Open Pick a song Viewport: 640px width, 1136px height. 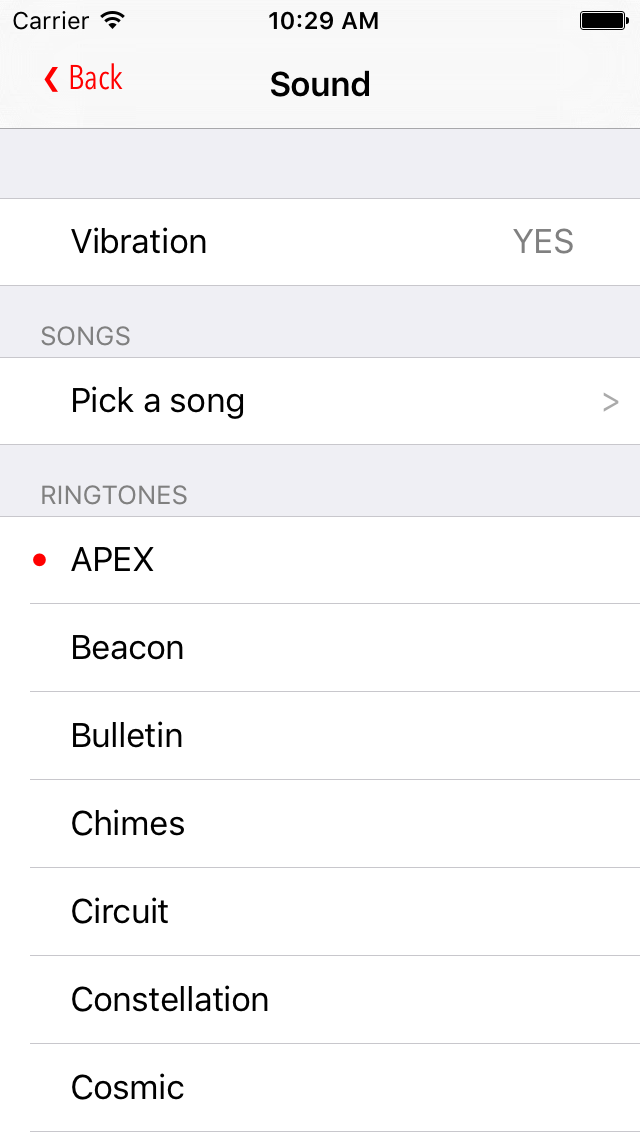click(x=320, y=401)
